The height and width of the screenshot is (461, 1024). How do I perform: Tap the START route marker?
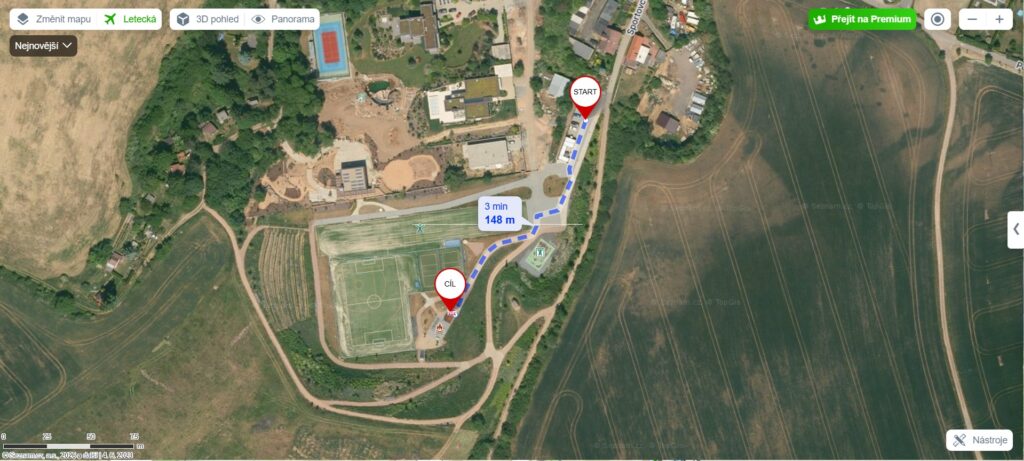(585, 92)
